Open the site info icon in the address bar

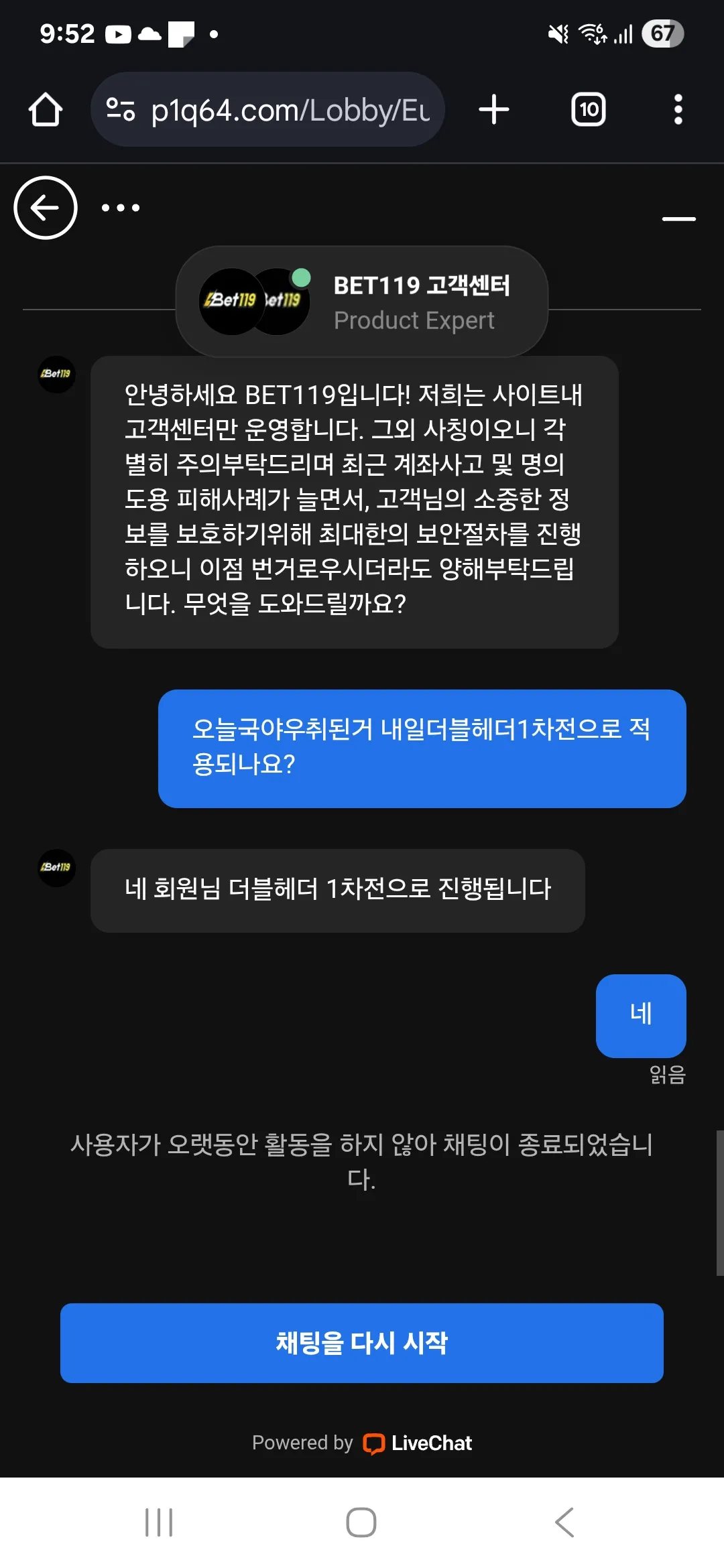(x=121, y=109)
